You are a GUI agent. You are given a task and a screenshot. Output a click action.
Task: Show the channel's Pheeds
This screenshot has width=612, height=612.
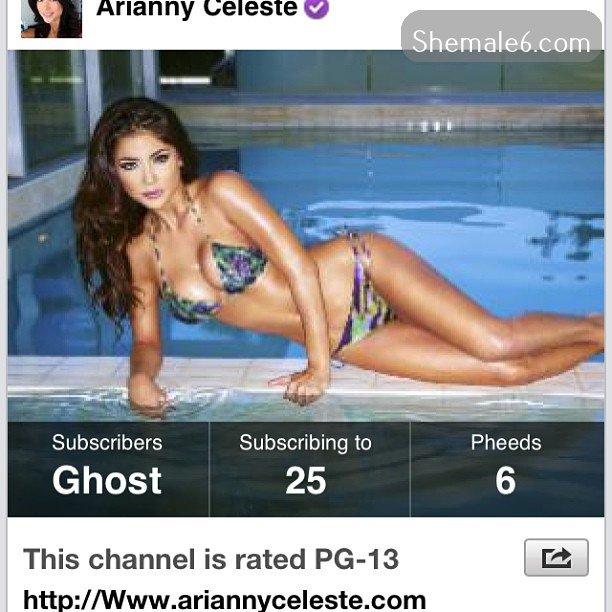506,467
